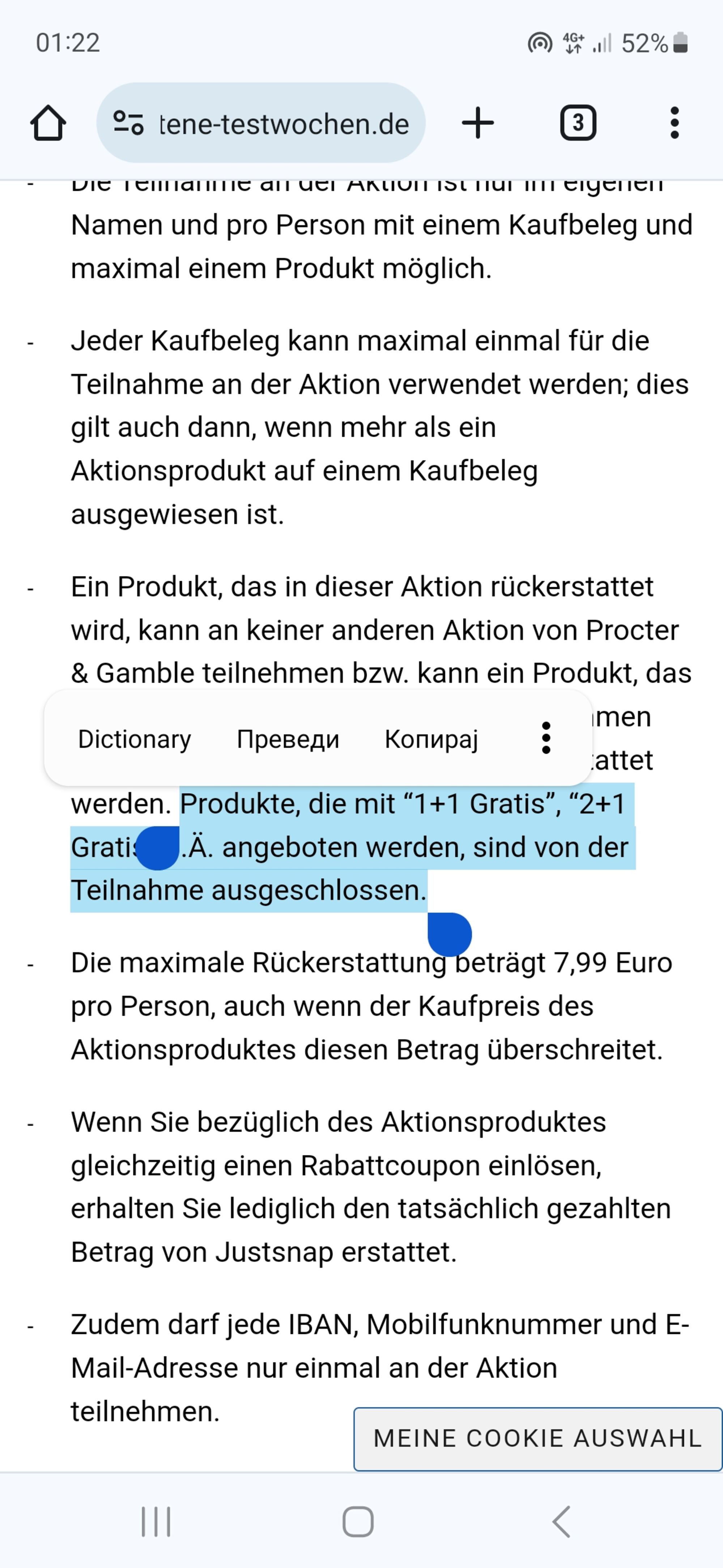The image size is (723, 1568).
Task: Translate selected text with Преведи
Action: click(288, 739)
